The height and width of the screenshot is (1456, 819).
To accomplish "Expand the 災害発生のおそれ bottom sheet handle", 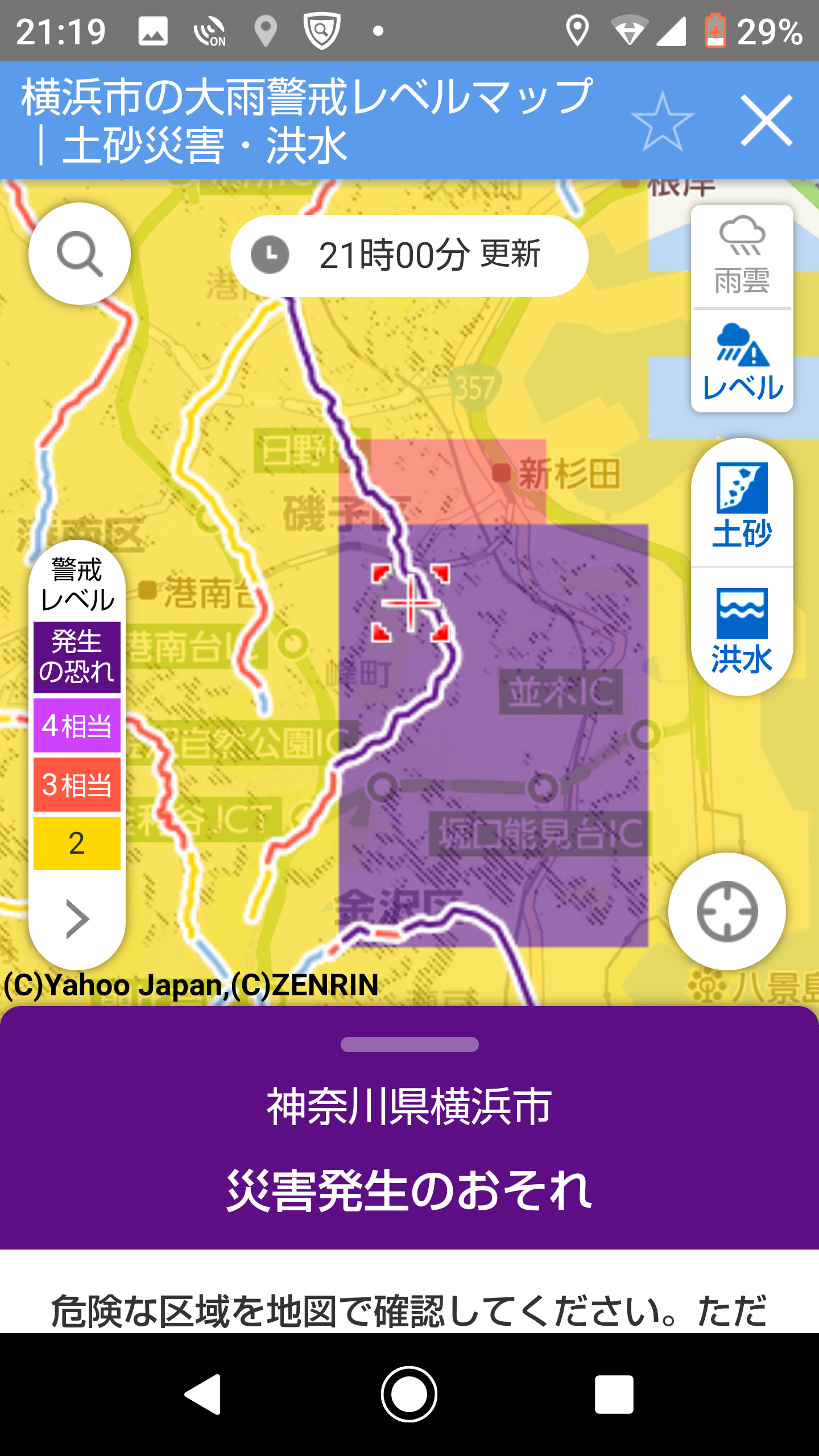I will (x=409, y=1044).
